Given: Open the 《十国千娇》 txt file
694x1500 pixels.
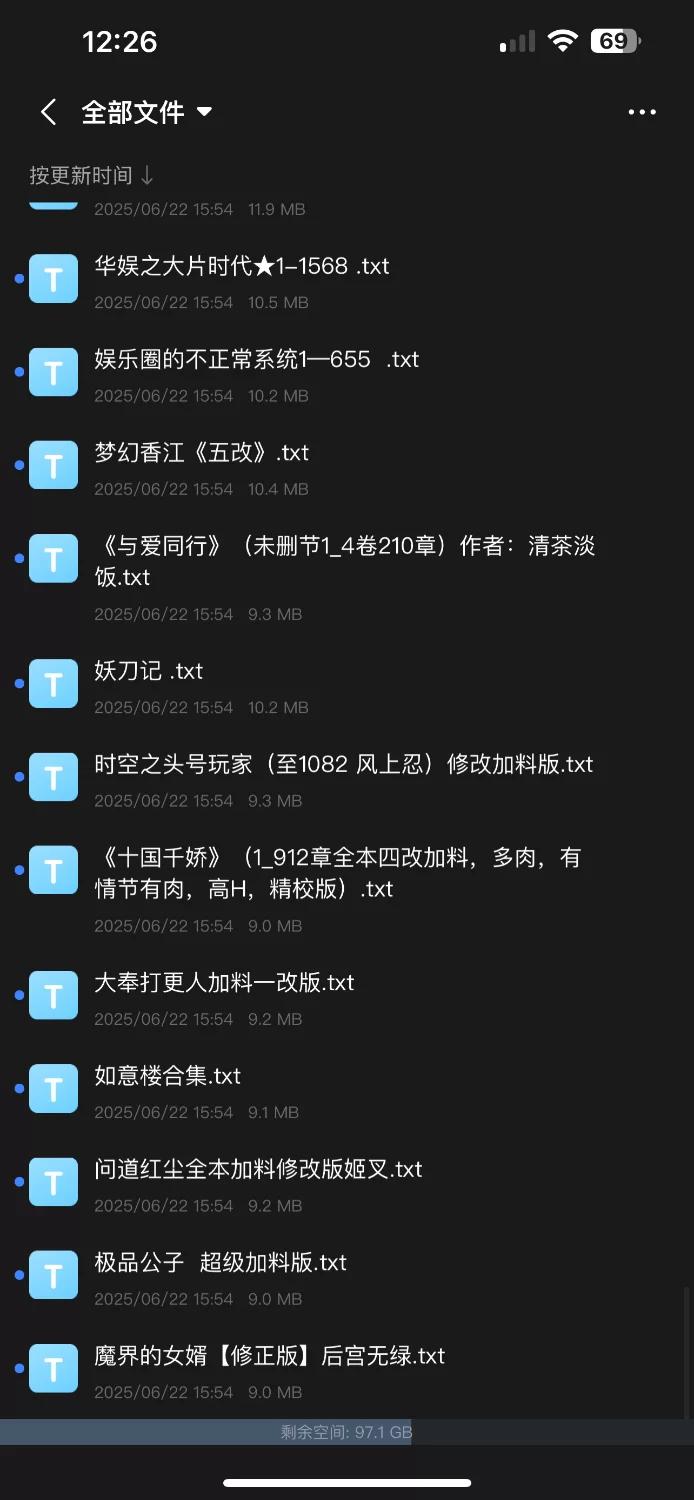Looking at the screenshot, I should 338,873.
